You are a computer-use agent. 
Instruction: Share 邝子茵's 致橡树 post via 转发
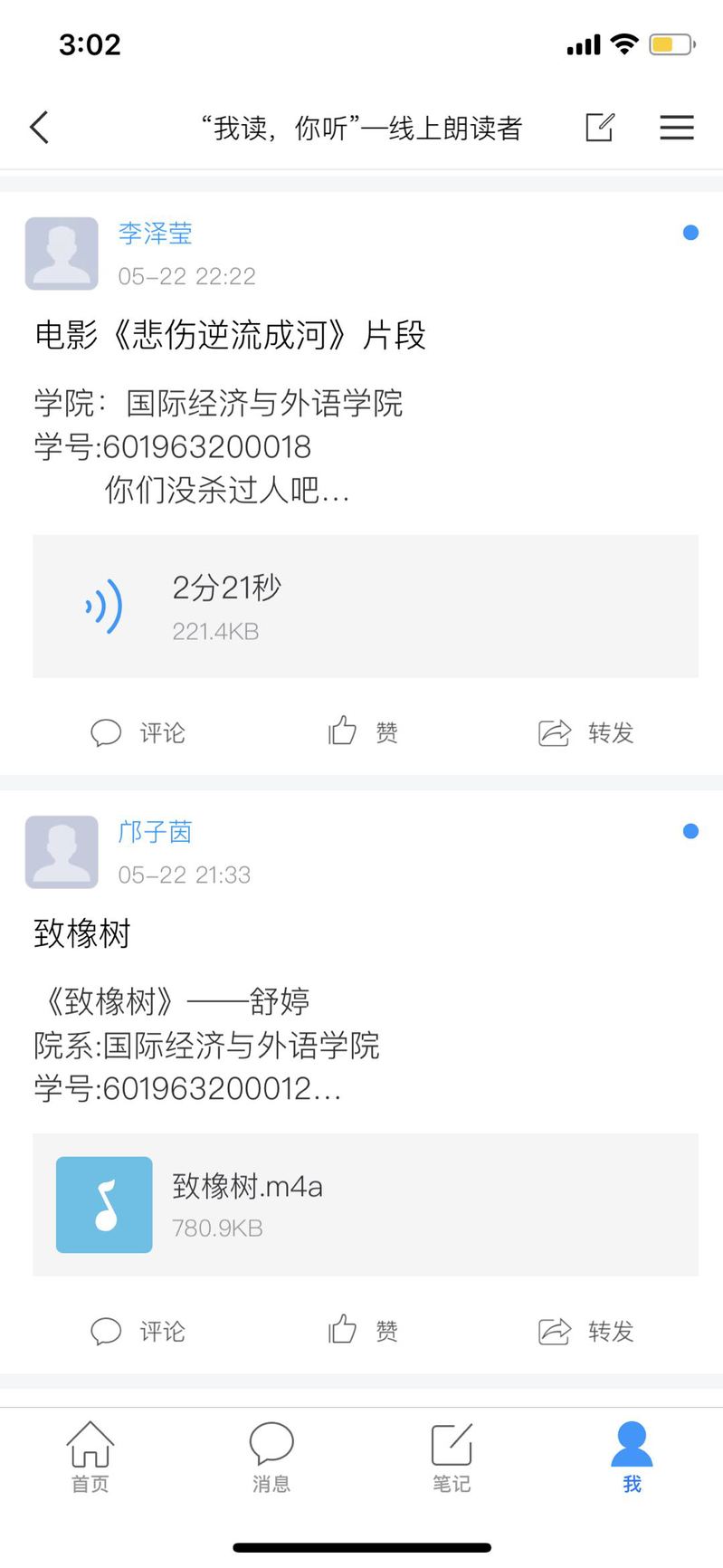click(585, 1330)
